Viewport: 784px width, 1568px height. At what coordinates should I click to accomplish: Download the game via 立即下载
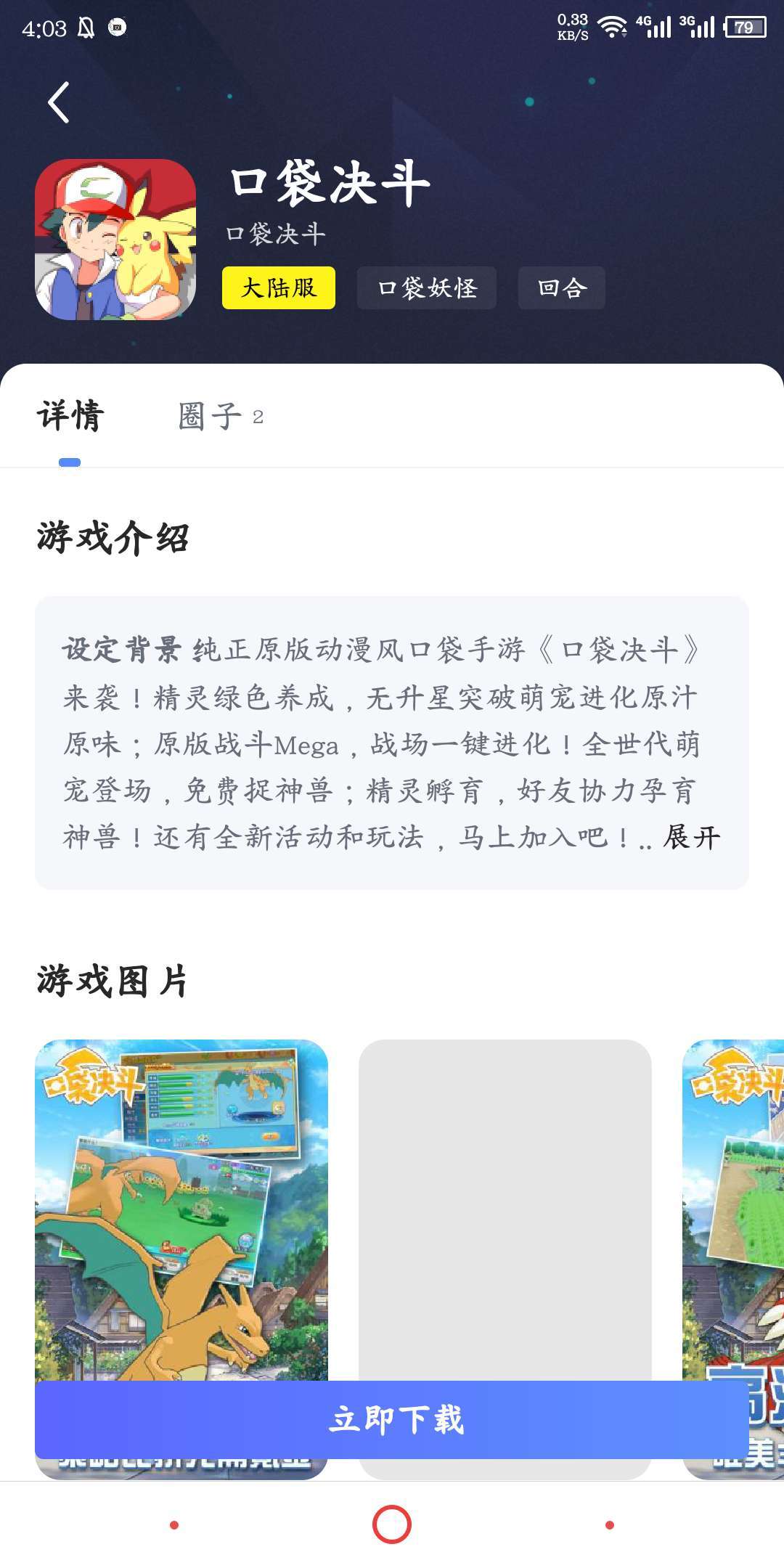click(x=392, y=1420)
